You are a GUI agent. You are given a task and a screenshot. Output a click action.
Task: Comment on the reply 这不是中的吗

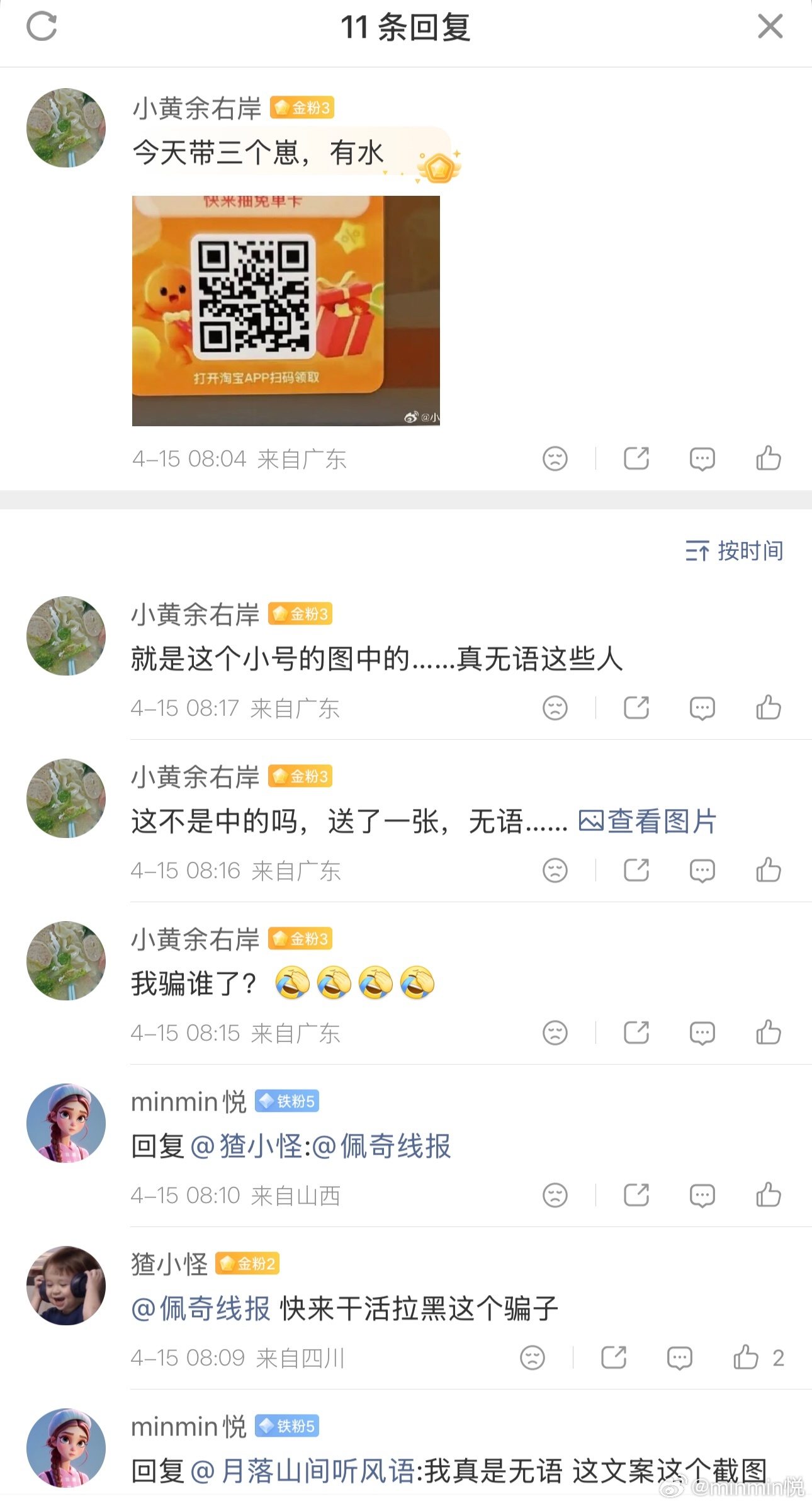(702, 870)
